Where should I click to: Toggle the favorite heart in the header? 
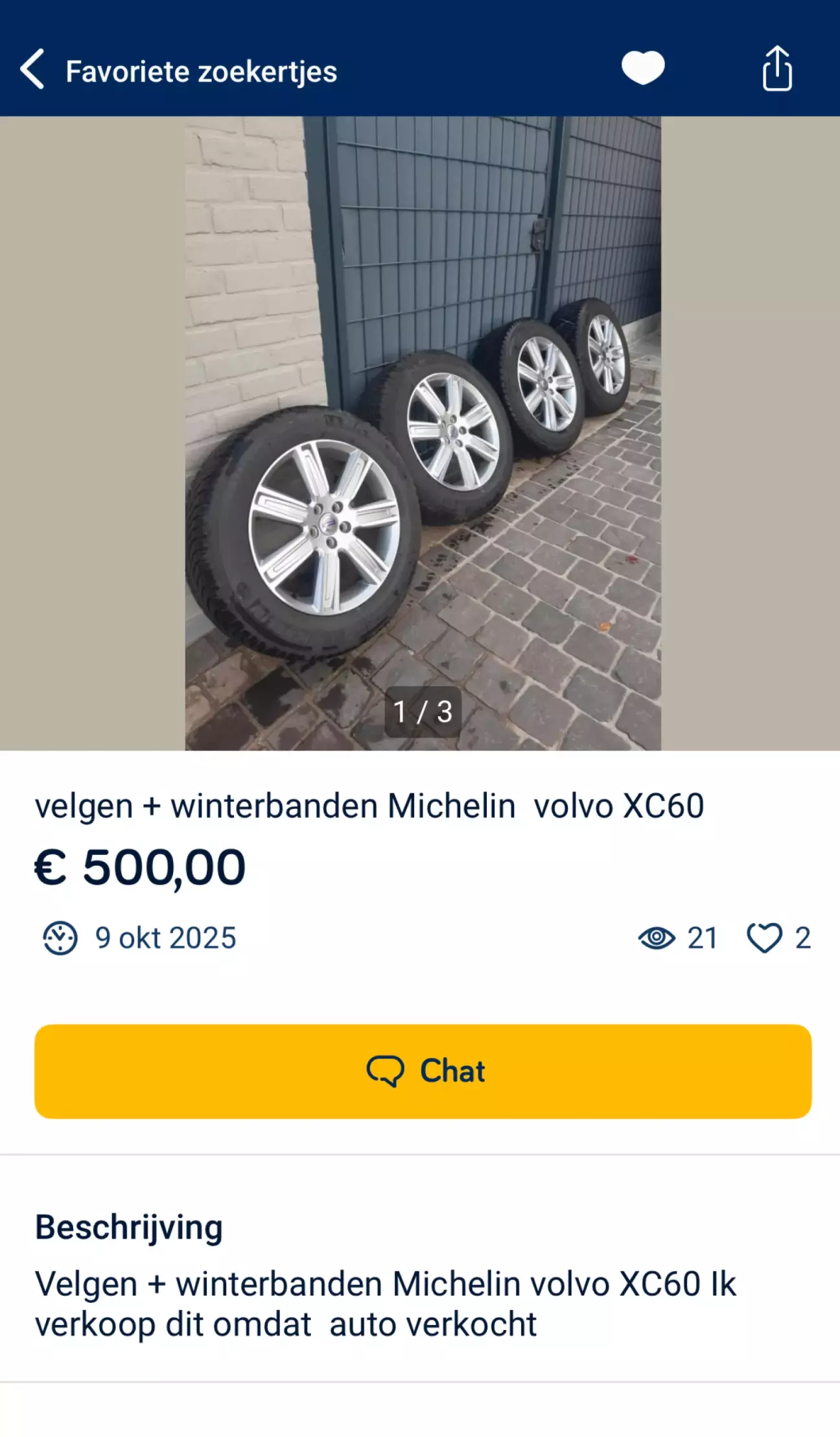coord(642,68)
